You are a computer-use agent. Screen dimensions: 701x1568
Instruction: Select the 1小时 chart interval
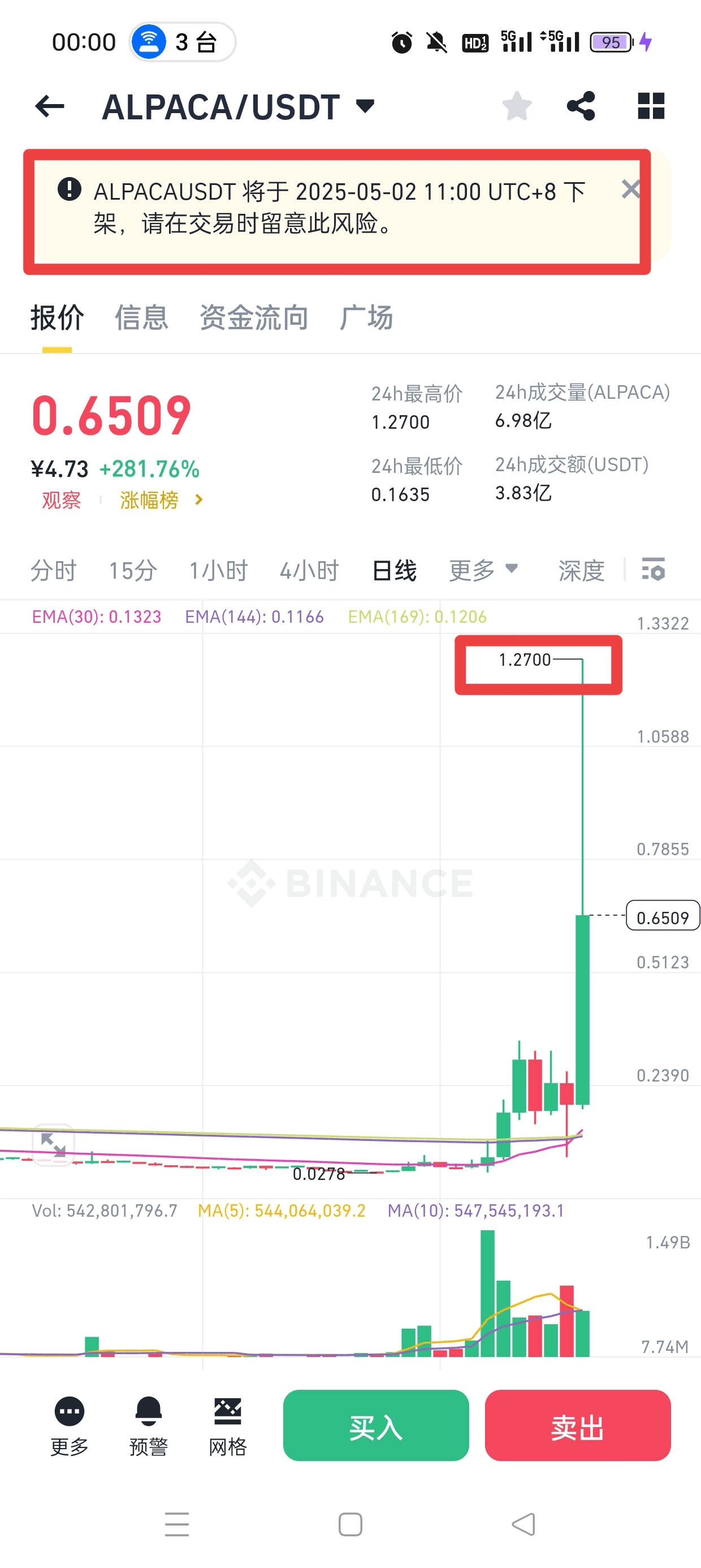click(x=218, y=570)
